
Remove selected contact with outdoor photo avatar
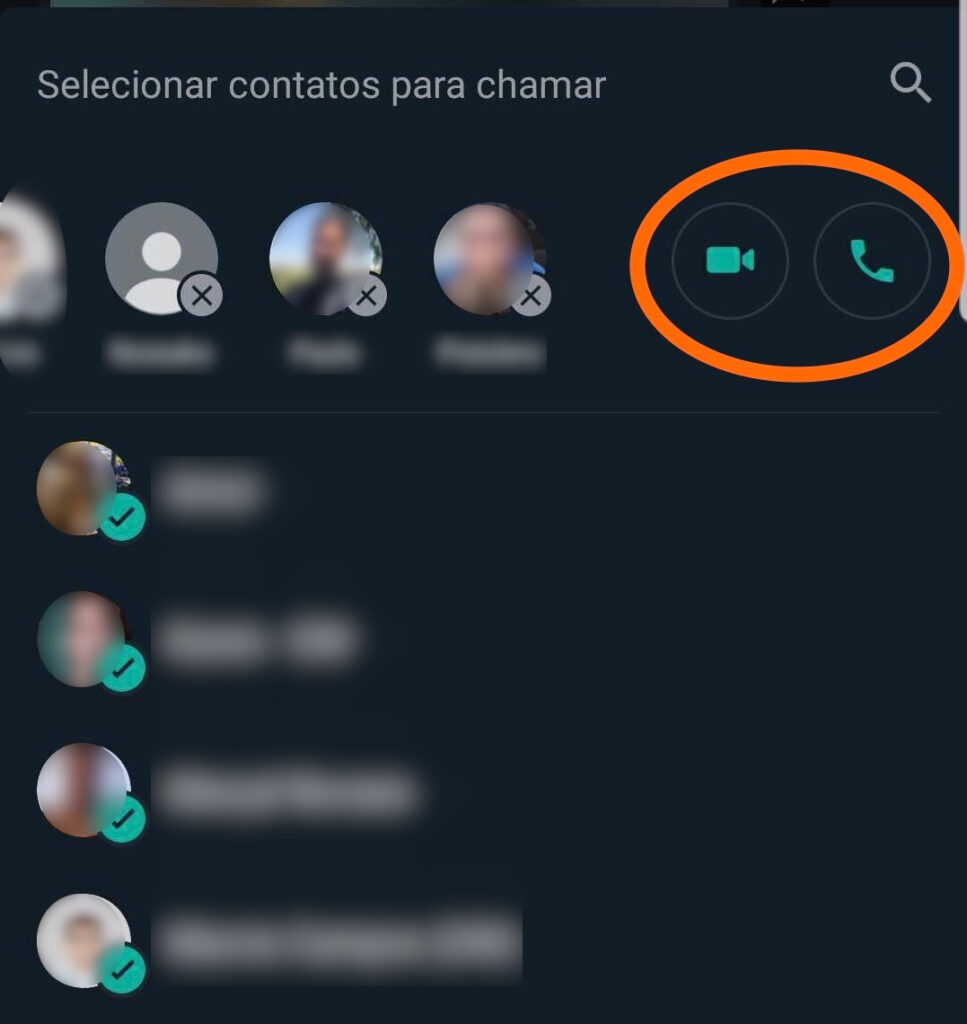coord(367,296)
